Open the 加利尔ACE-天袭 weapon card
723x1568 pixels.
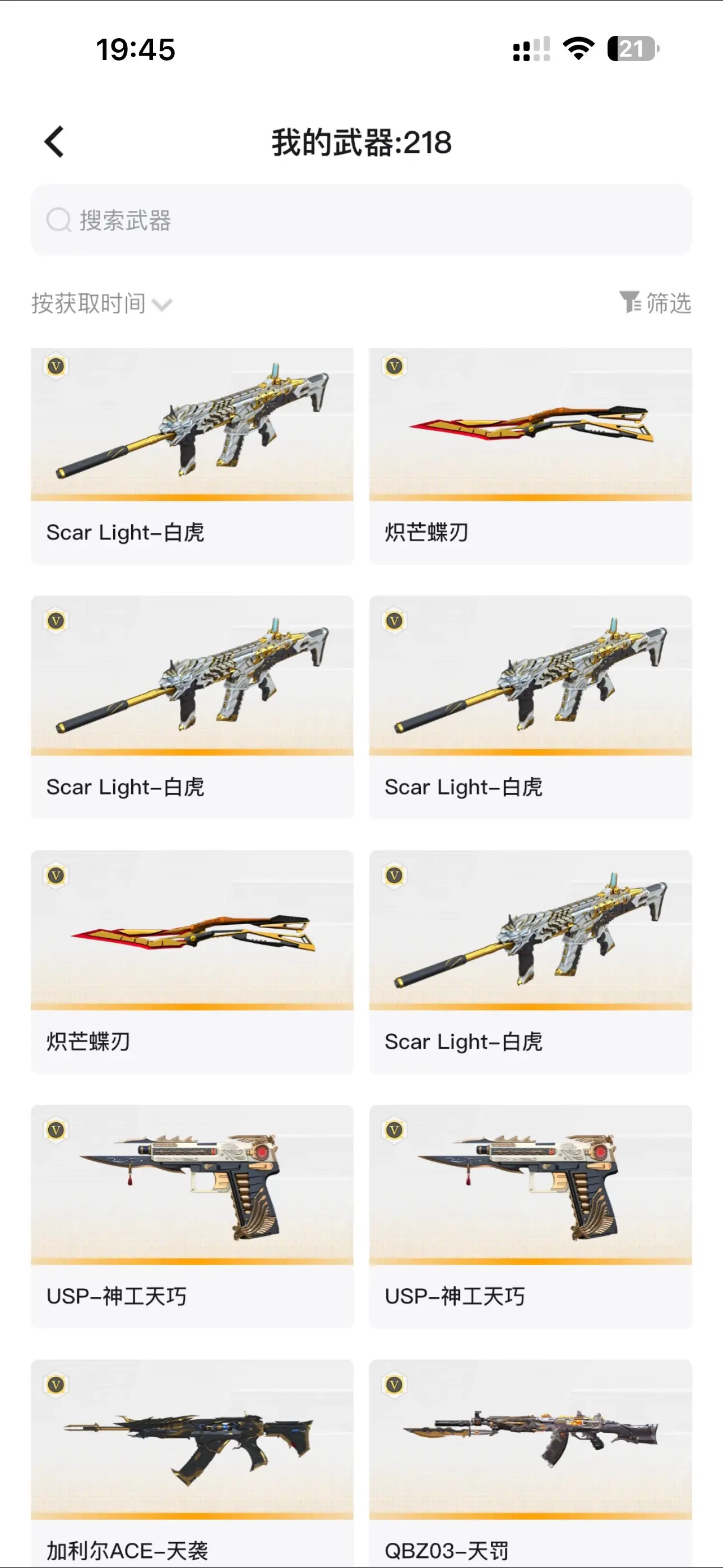[x=192, y=1461]
